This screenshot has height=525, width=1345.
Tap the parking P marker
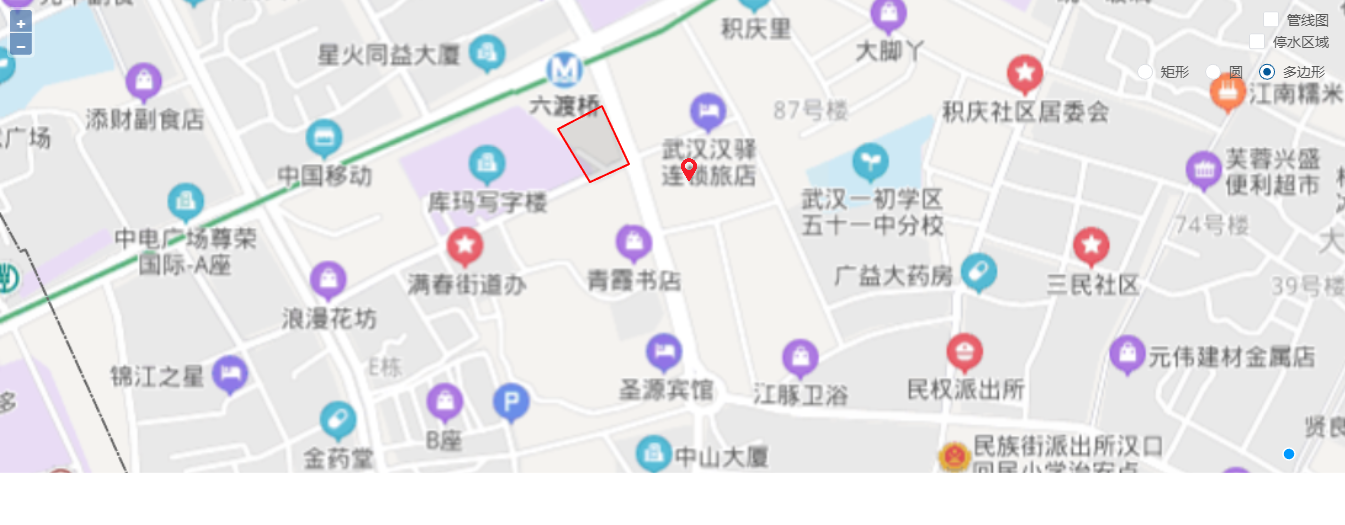coord(511,403)
